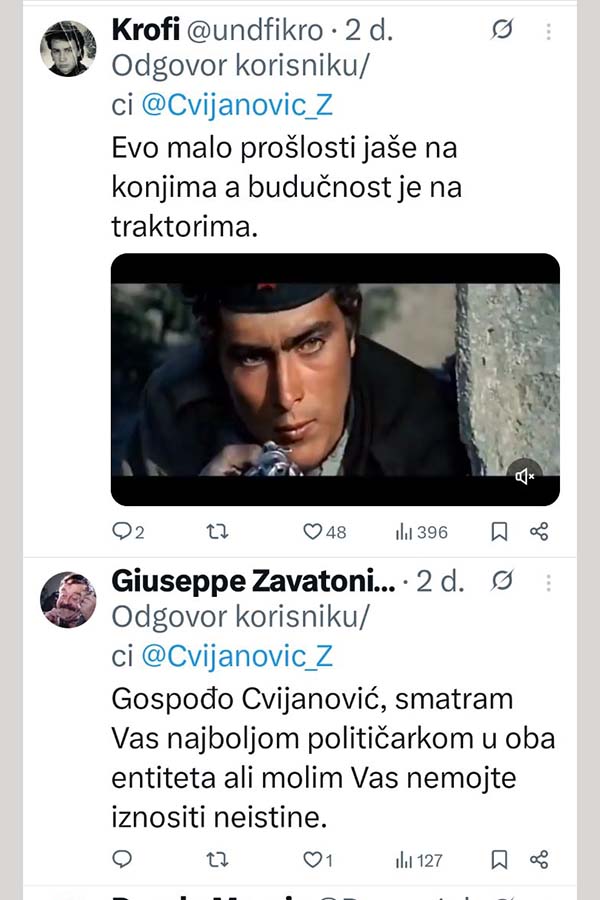Share Giuseppe Zavatoni's tweet
600x900 pixels.
[539, 859]
